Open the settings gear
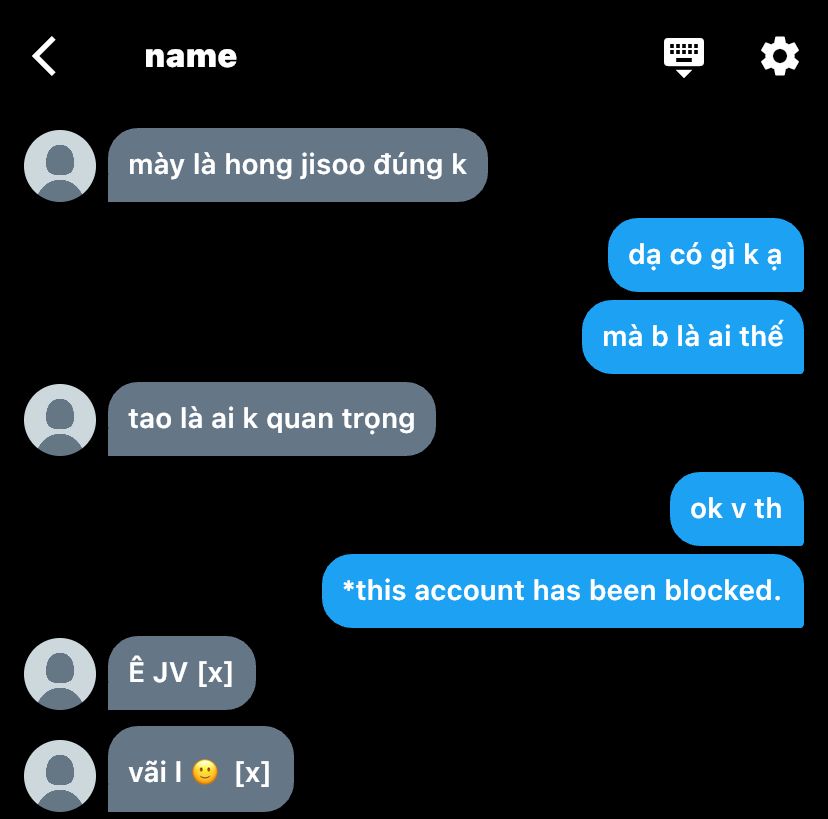 coord(779,56)
